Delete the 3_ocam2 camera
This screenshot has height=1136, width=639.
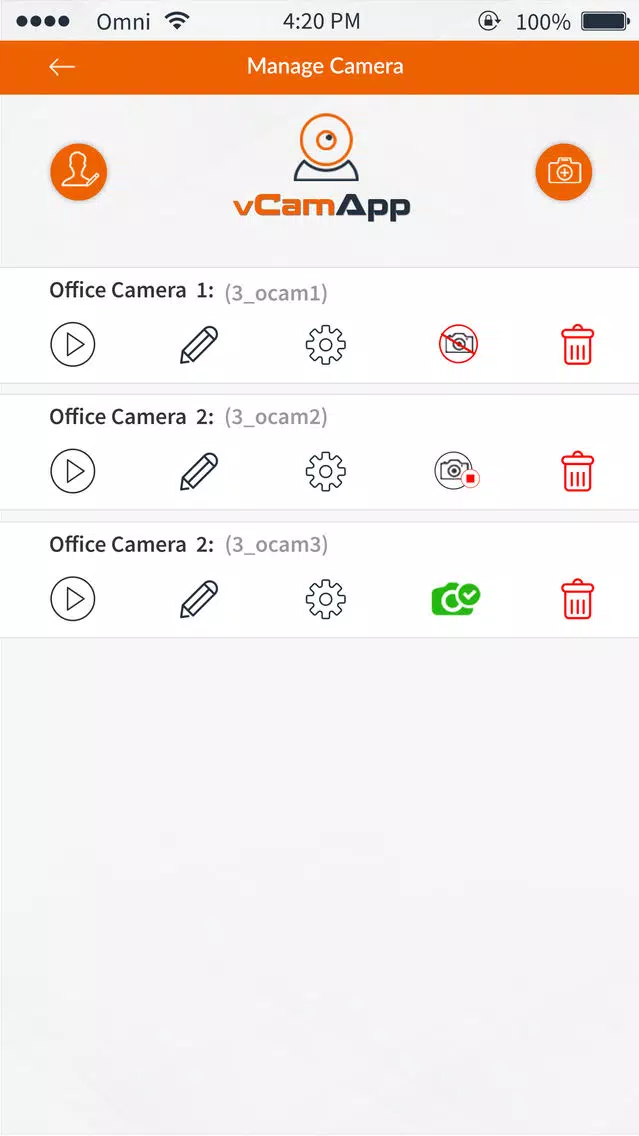[577, 472]
